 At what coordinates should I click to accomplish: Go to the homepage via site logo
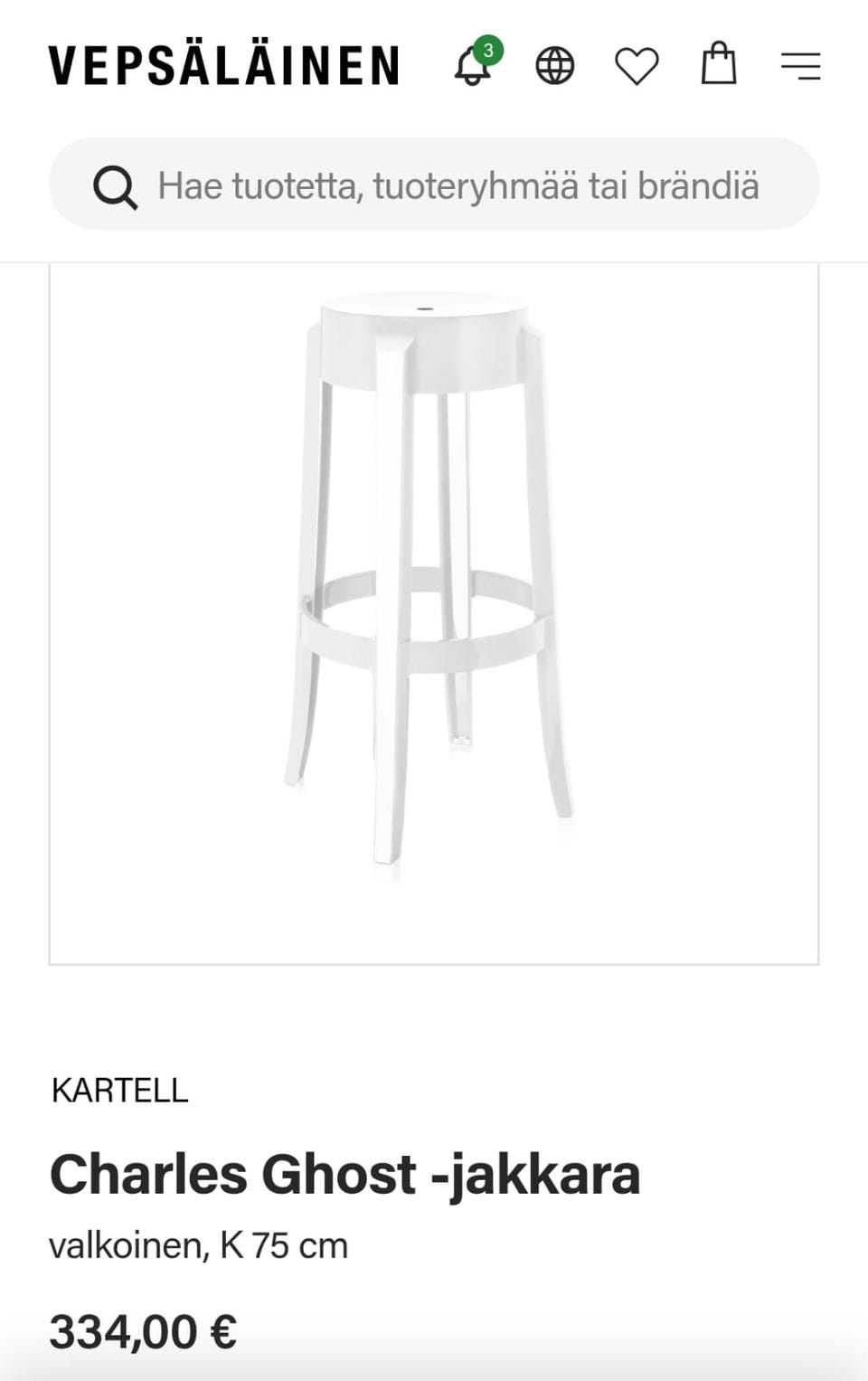pos(224,63)
